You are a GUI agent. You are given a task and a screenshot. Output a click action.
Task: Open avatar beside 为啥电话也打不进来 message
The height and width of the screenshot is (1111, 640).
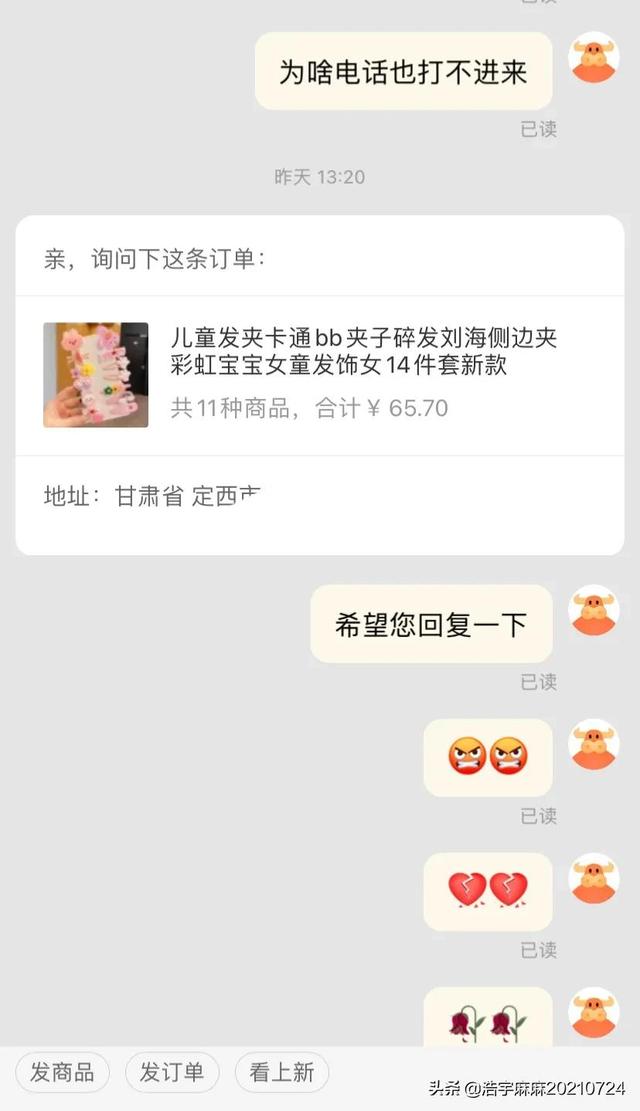[594, 57]
